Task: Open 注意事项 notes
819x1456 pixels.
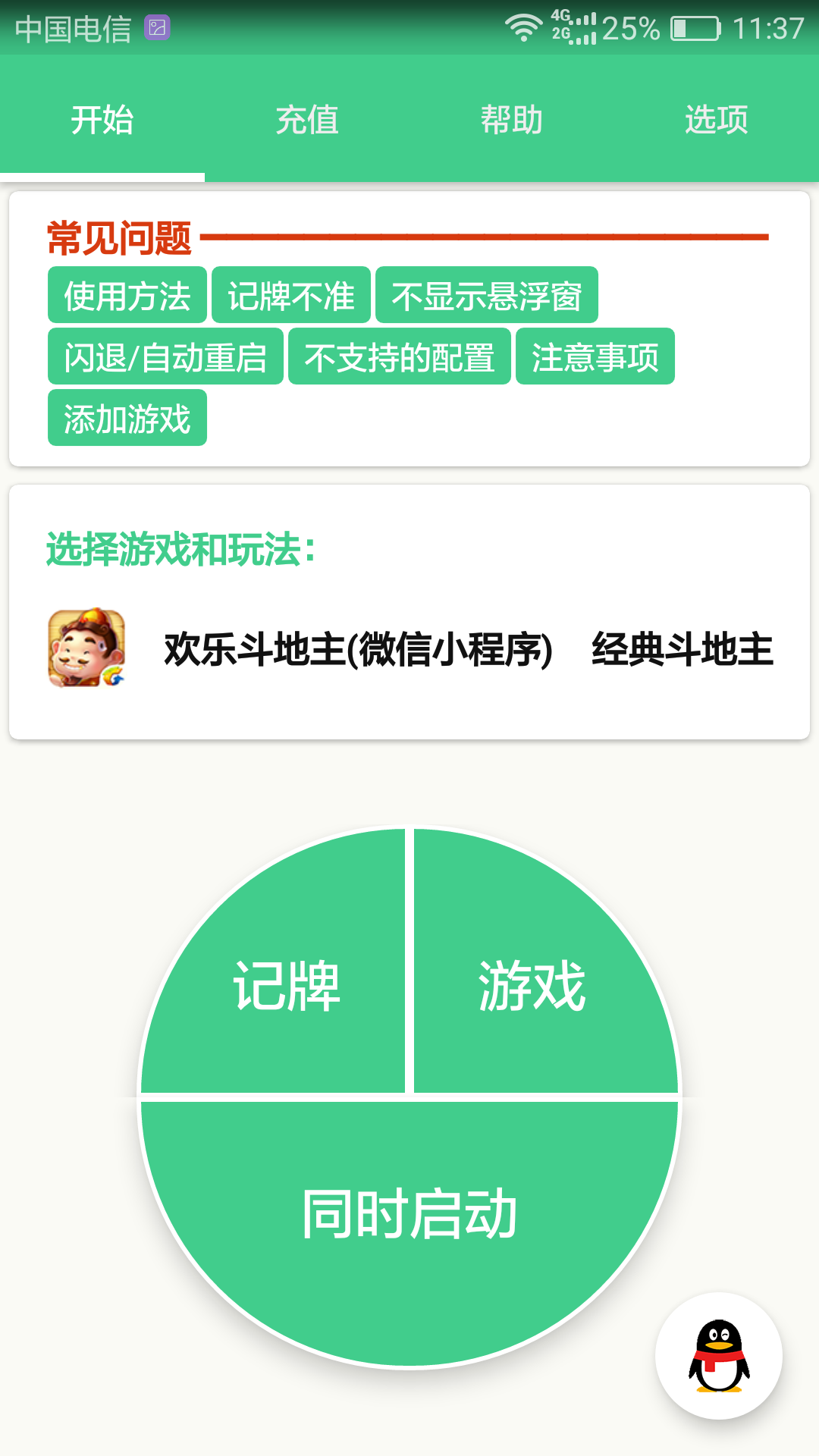Action: (x=595, y=357)
